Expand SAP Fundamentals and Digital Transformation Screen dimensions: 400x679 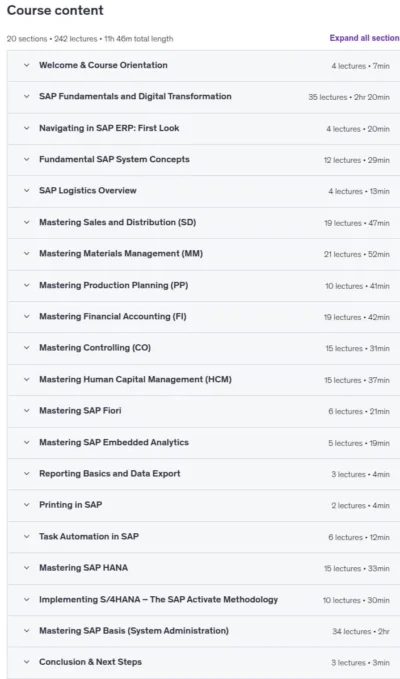203,97
